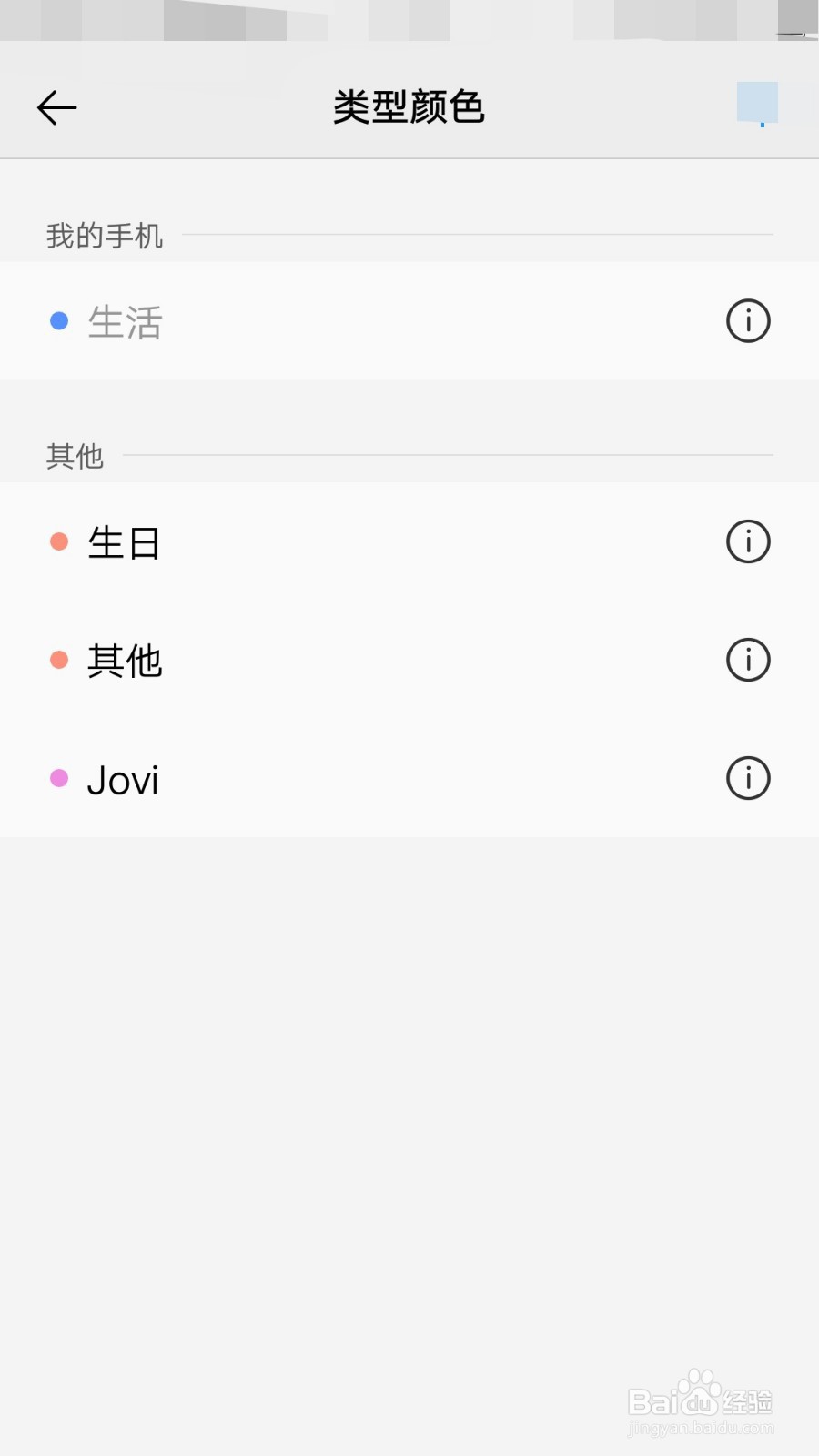Select the 生活 row under 我的手机
Screen dimensions: 819x1456
pyautogui.click(x=364, y=321)
